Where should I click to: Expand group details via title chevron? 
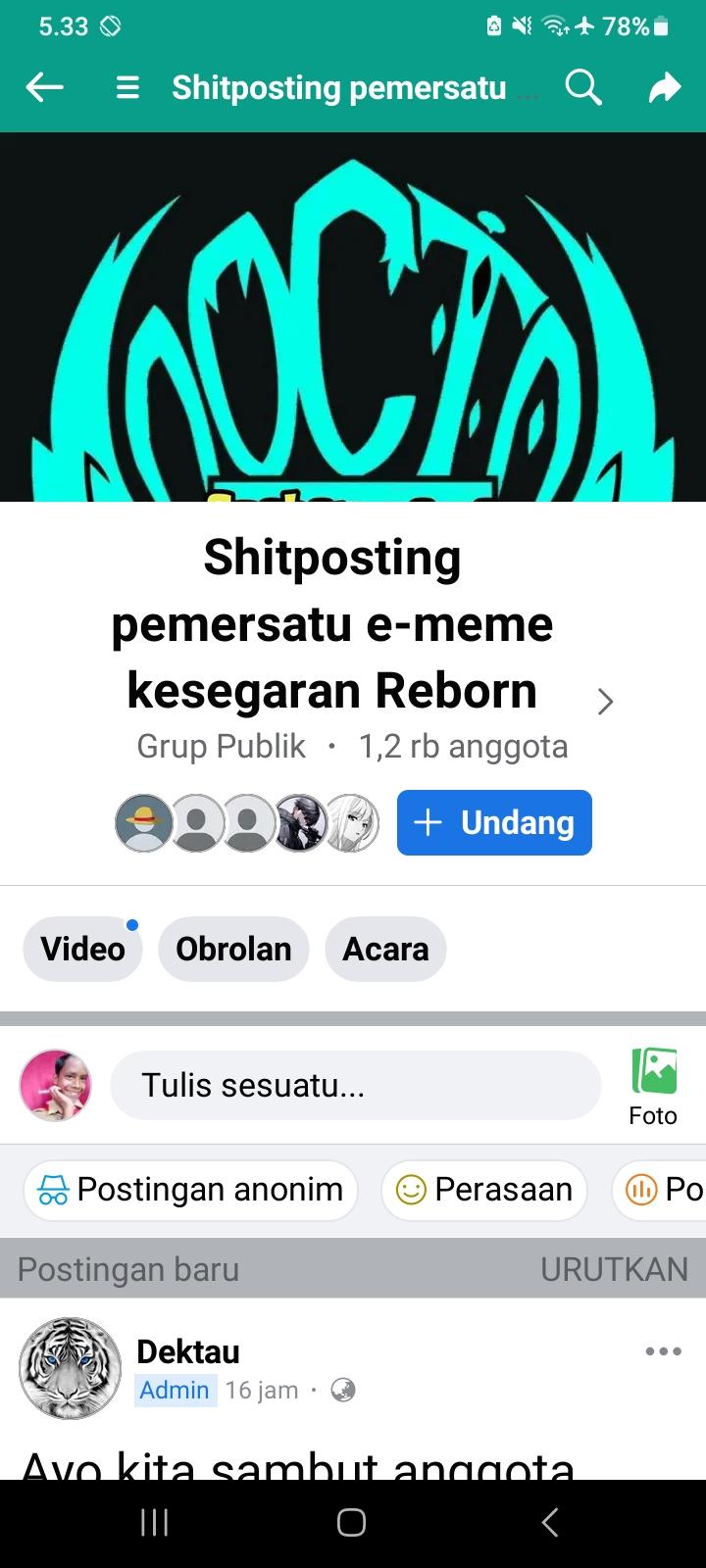click(x=605, y=701)
